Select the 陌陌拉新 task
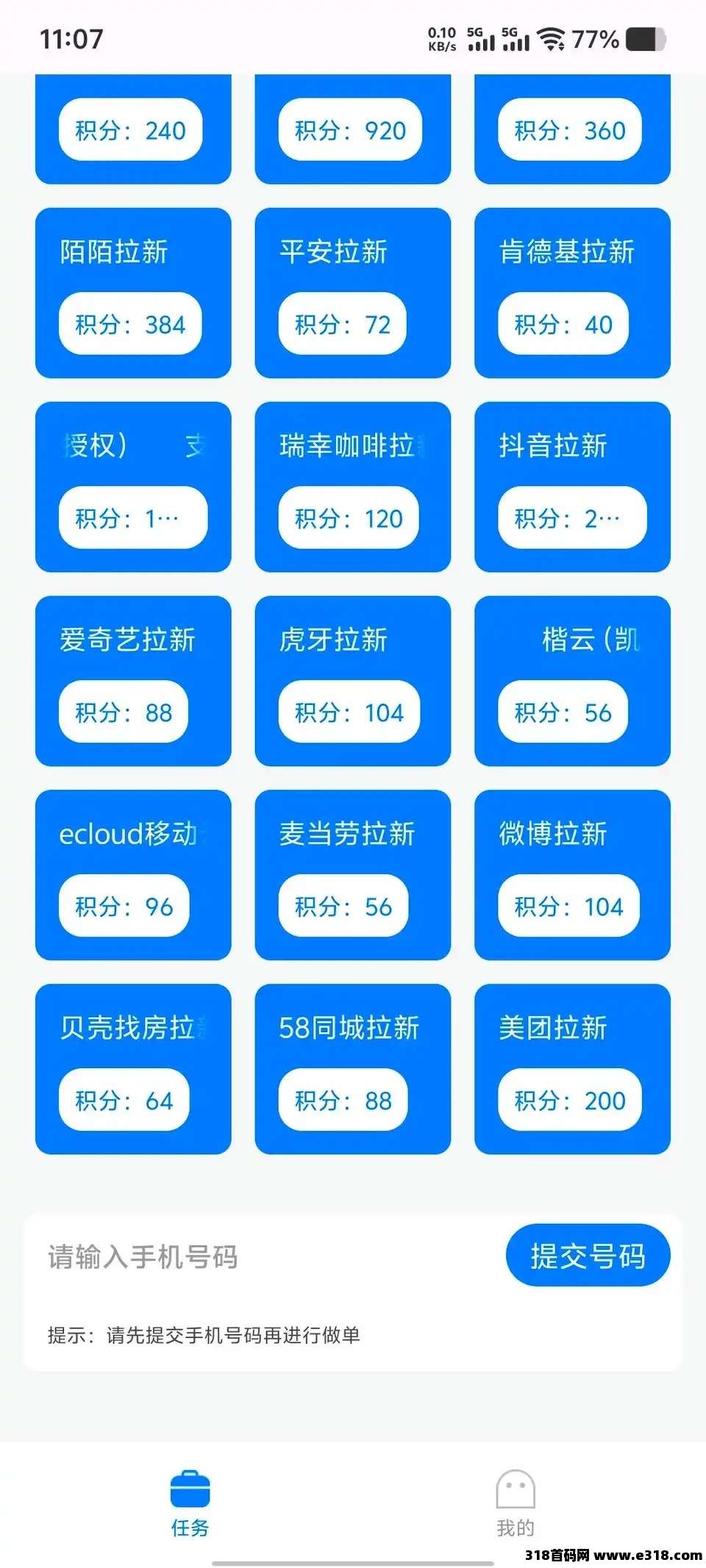This screenshot has width=706, height=1568. click(132, 290)
